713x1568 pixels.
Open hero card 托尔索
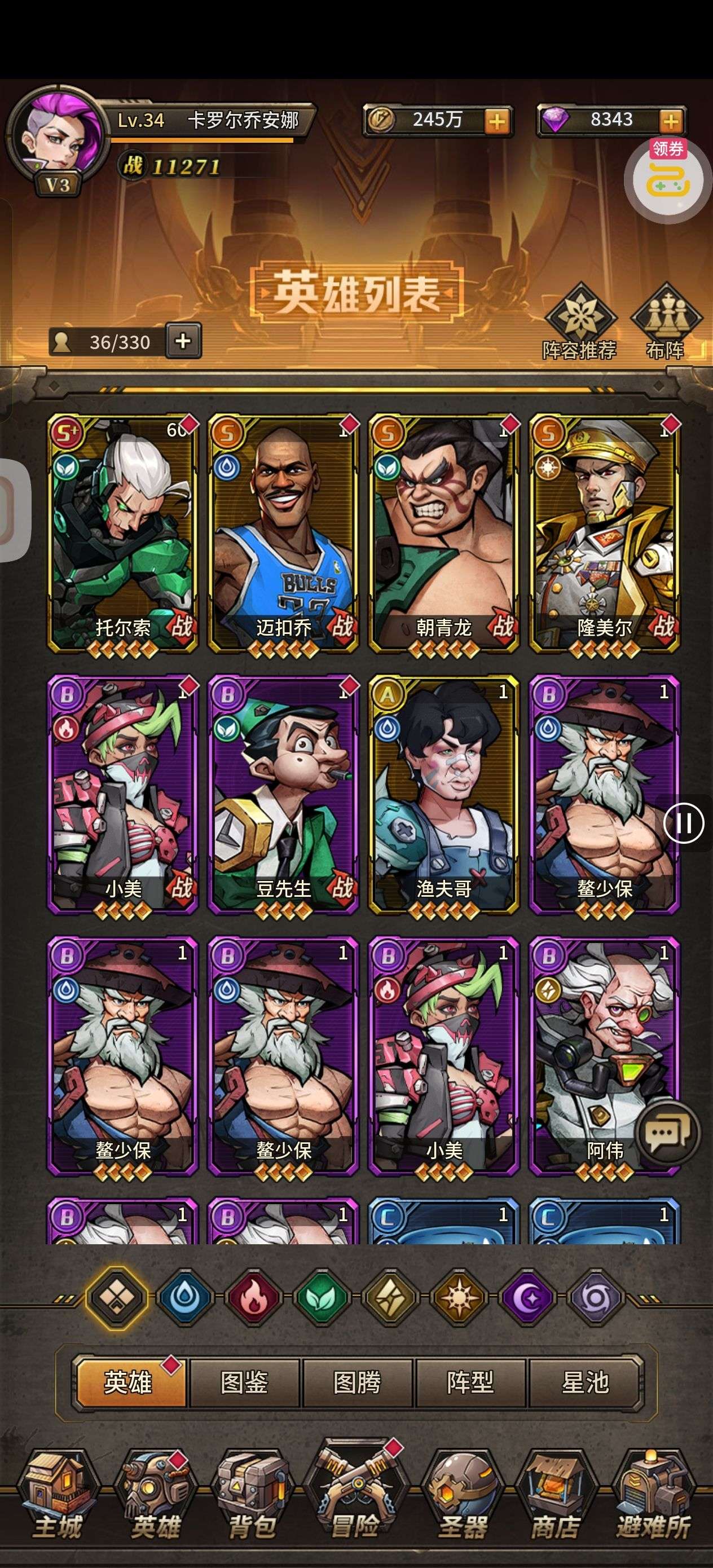(x=122, y=532)
